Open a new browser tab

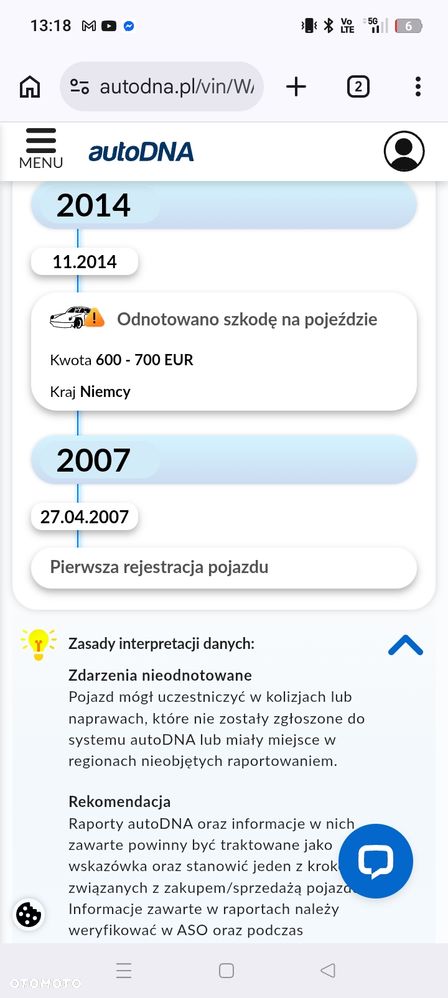pyautogui.click(x=296, y=87)
